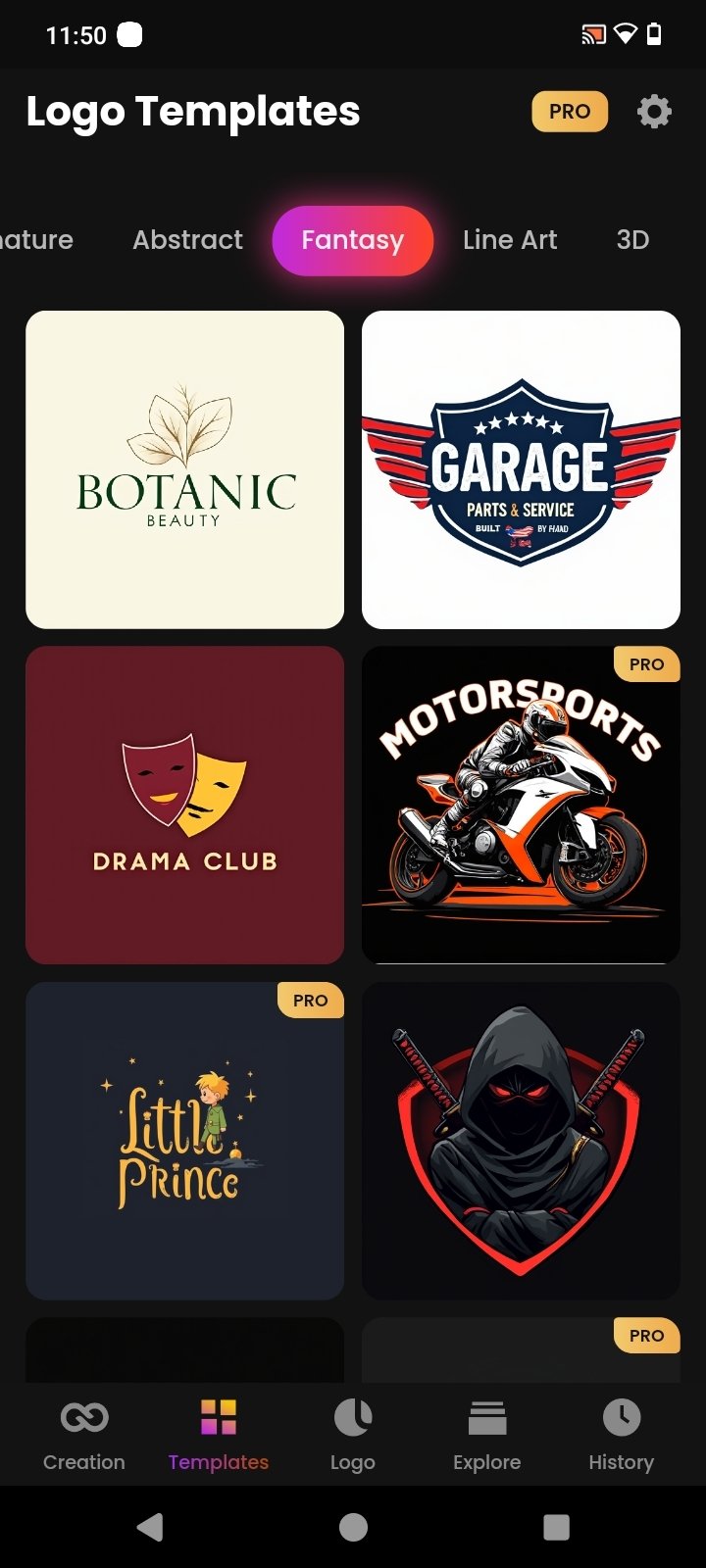This screenshot has width=706, height=1568.
Task: Choose the Garage Parts & Service template
Action: pyautogui.click(x=521, y=469)
